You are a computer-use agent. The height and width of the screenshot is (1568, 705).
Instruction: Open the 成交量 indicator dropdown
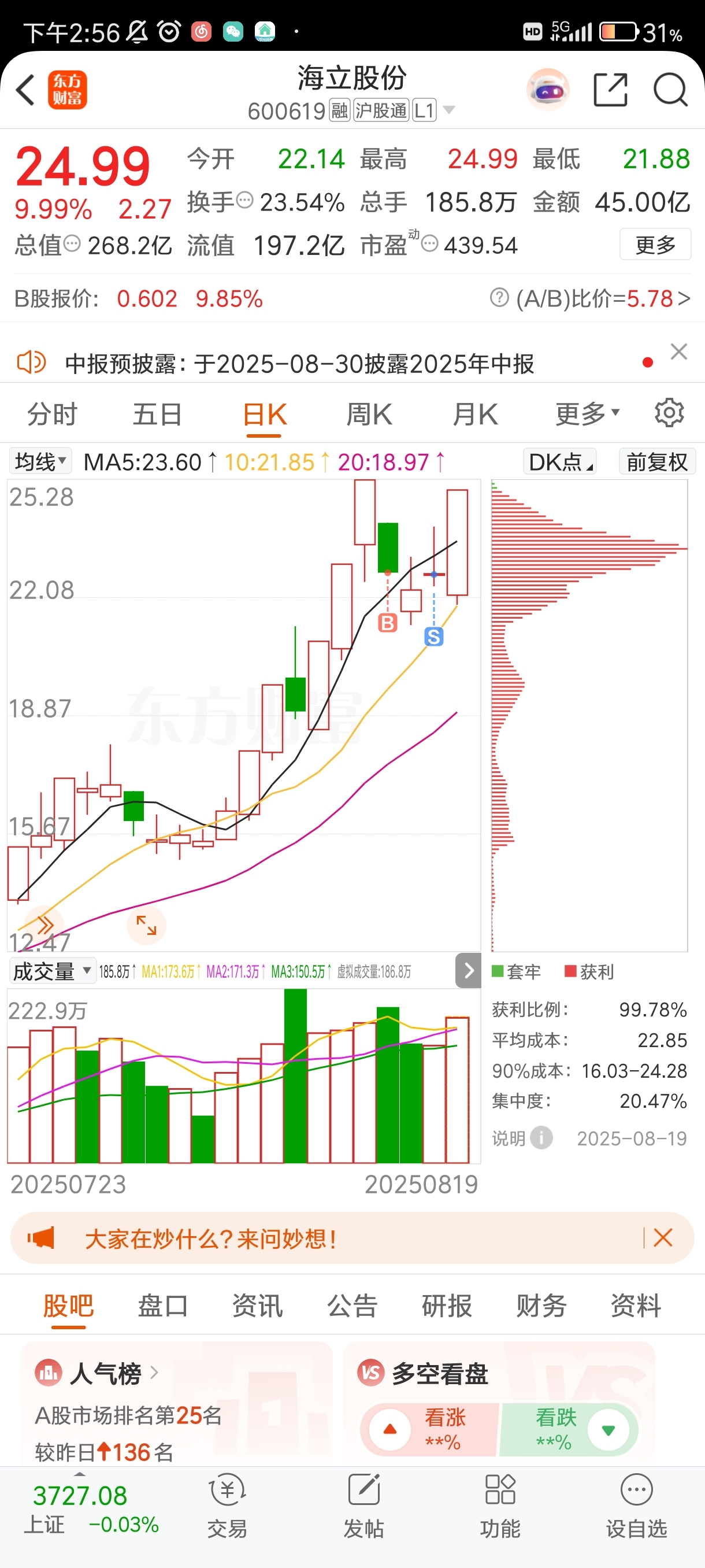click(51, 971)
